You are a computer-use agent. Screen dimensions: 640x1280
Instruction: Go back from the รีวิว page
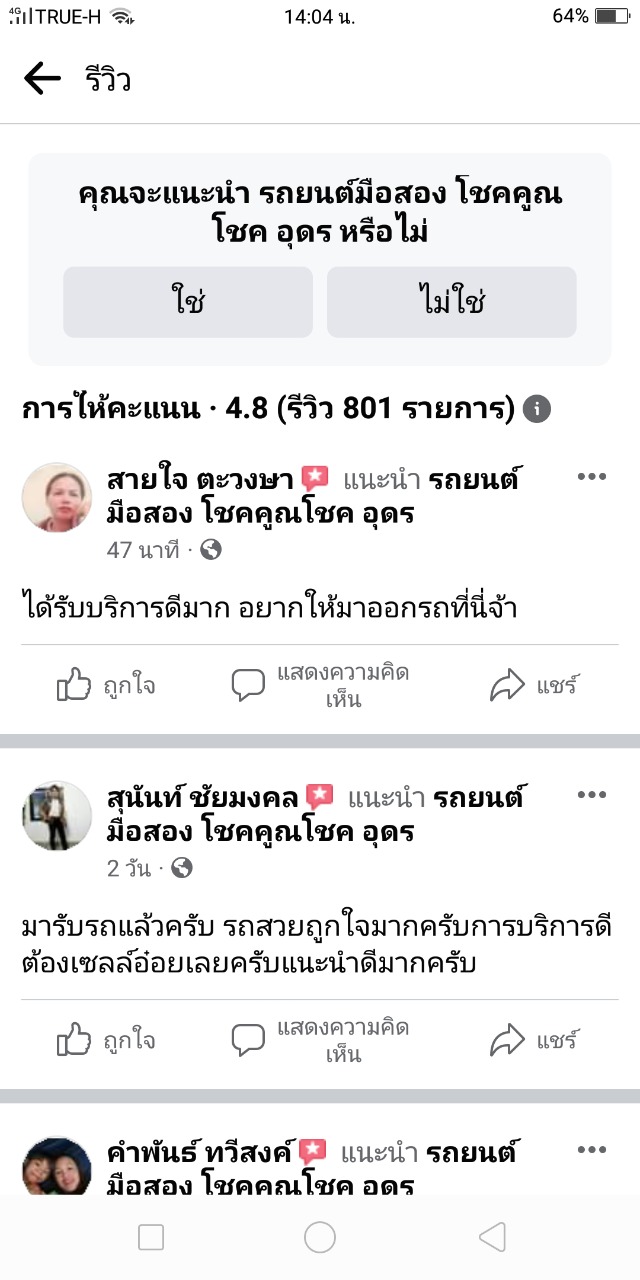[x=42, y=78]
